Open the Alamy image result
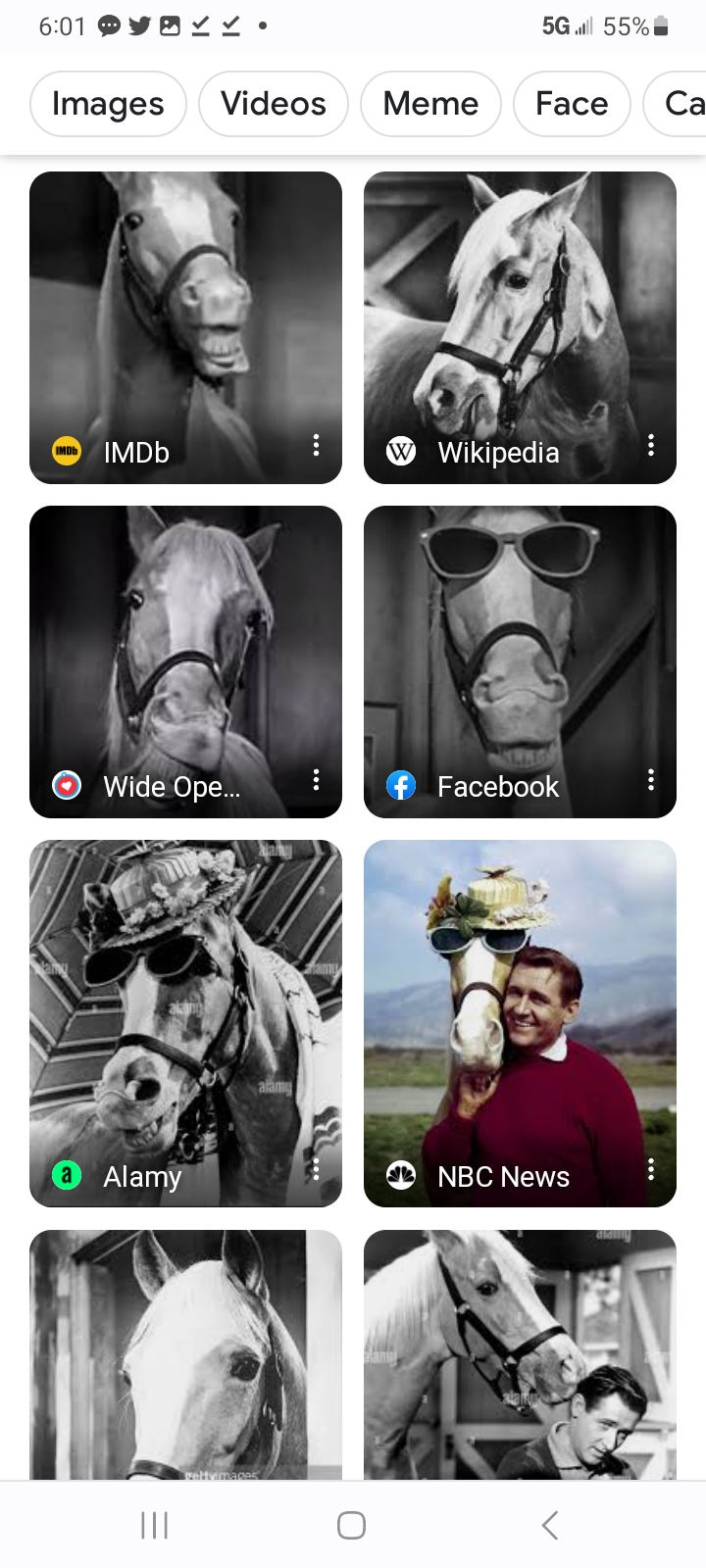This screenshot has width=706, height=1568. 185,1009
